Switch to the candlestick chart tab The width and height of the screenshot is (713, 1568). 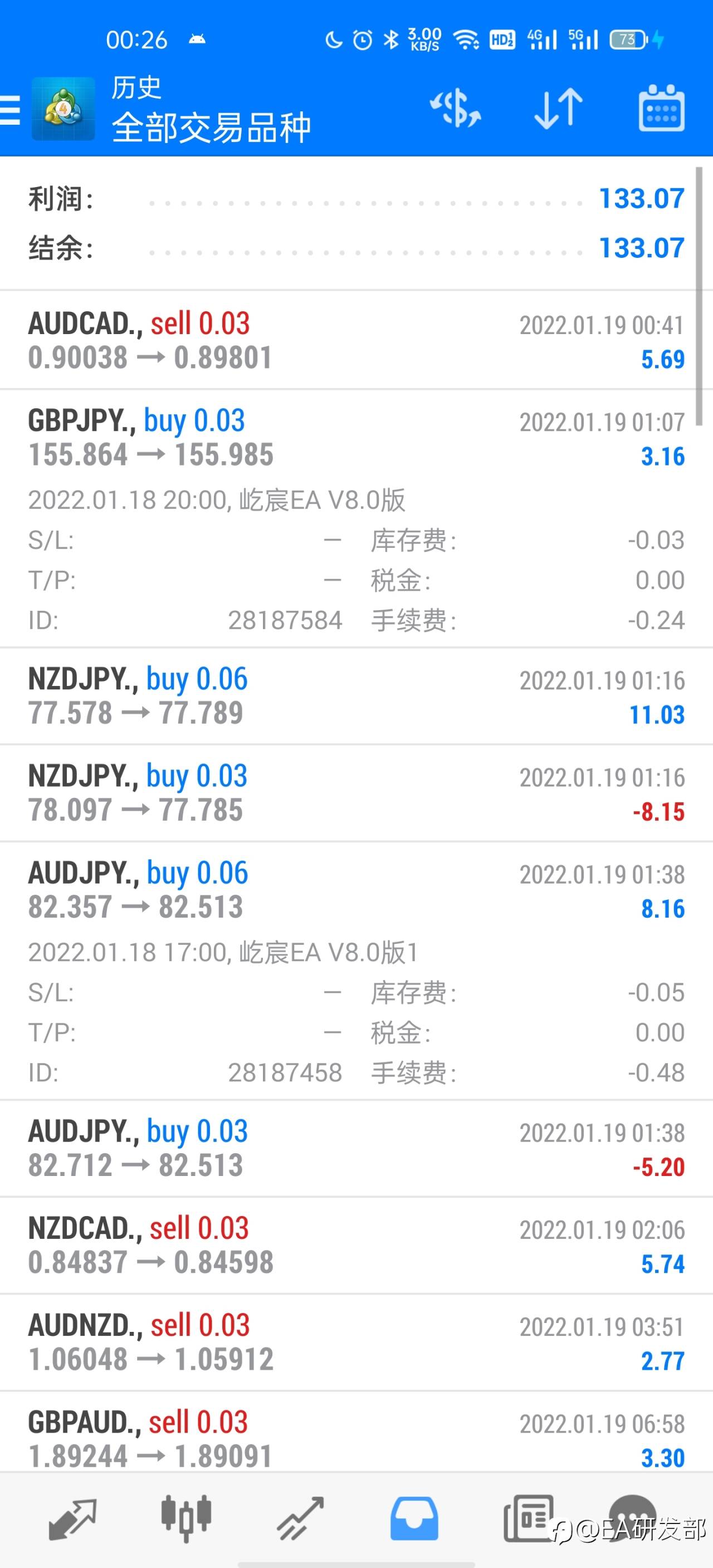point(186,1518)
